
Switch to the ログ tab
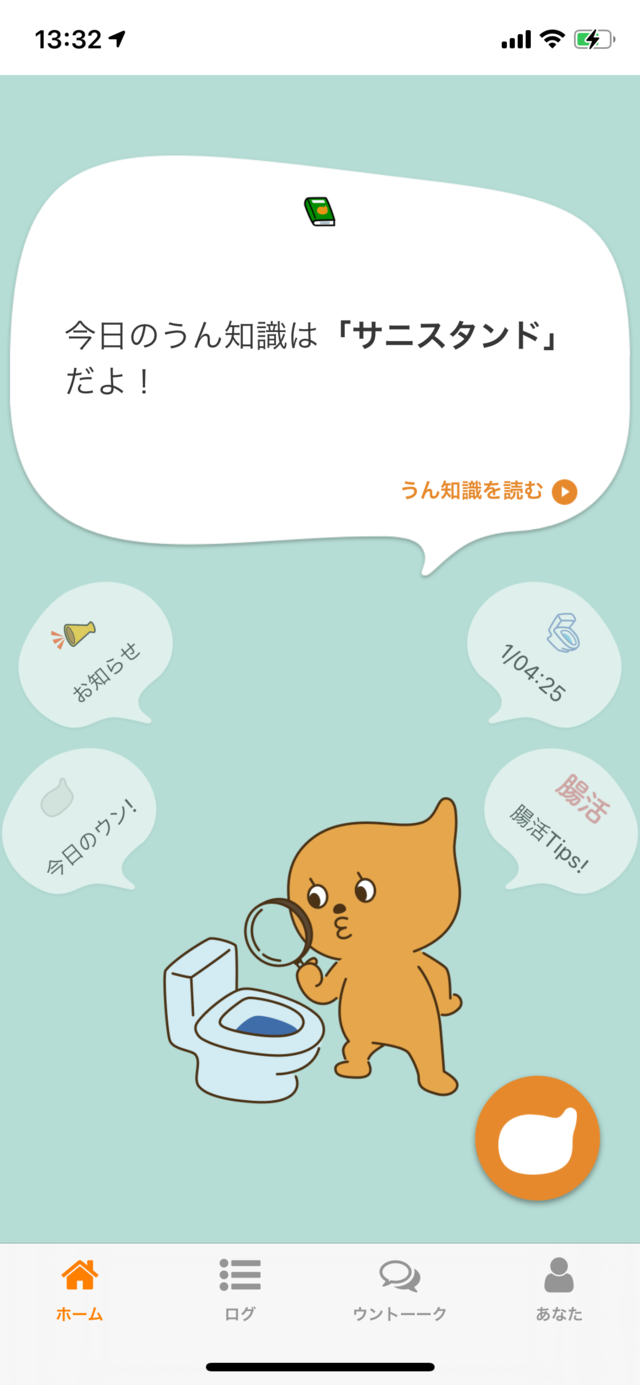tap(240, 1290)
